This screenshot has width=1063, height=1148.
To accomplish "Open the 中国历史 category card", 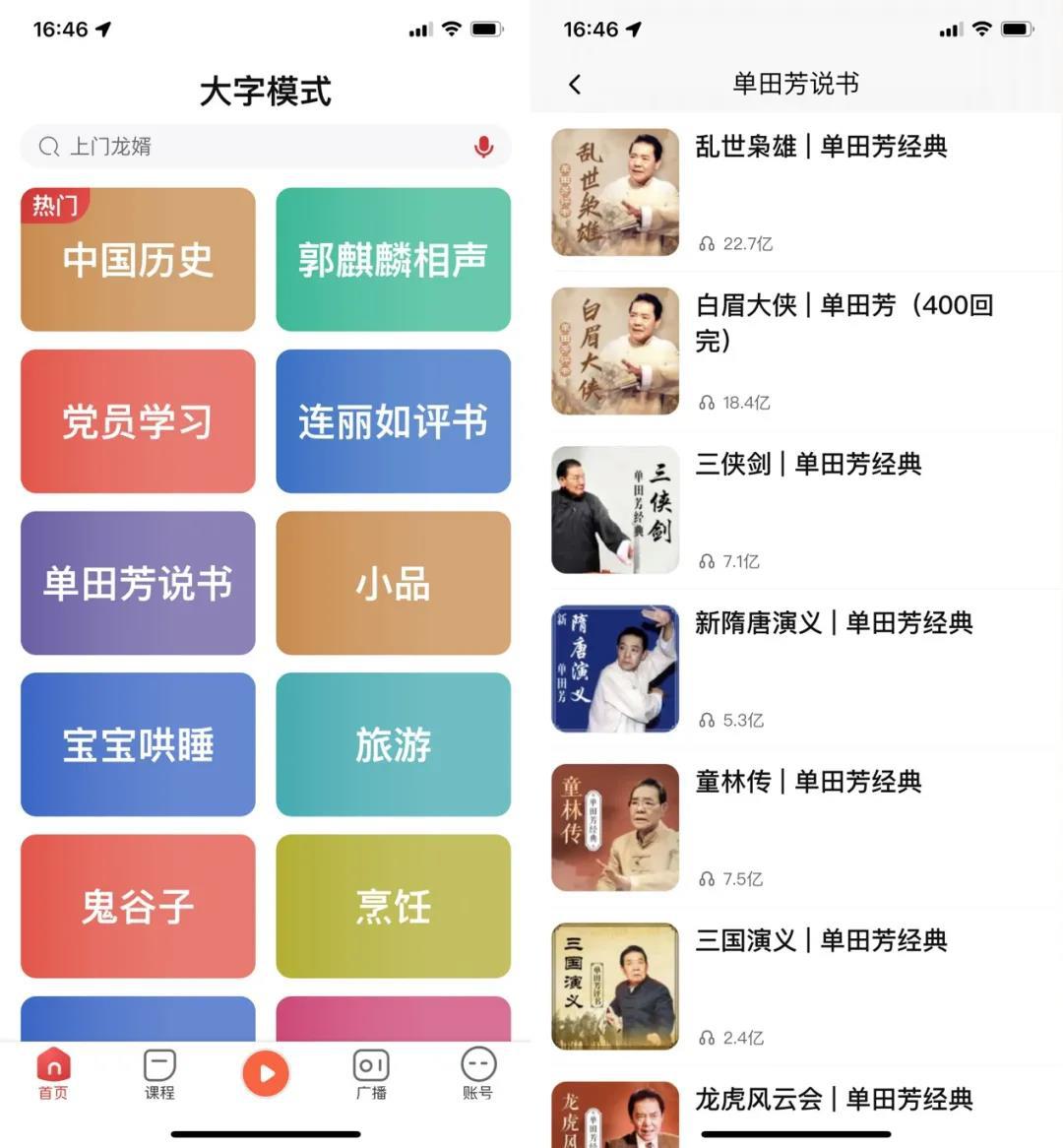I will click(x=138, y=260).
